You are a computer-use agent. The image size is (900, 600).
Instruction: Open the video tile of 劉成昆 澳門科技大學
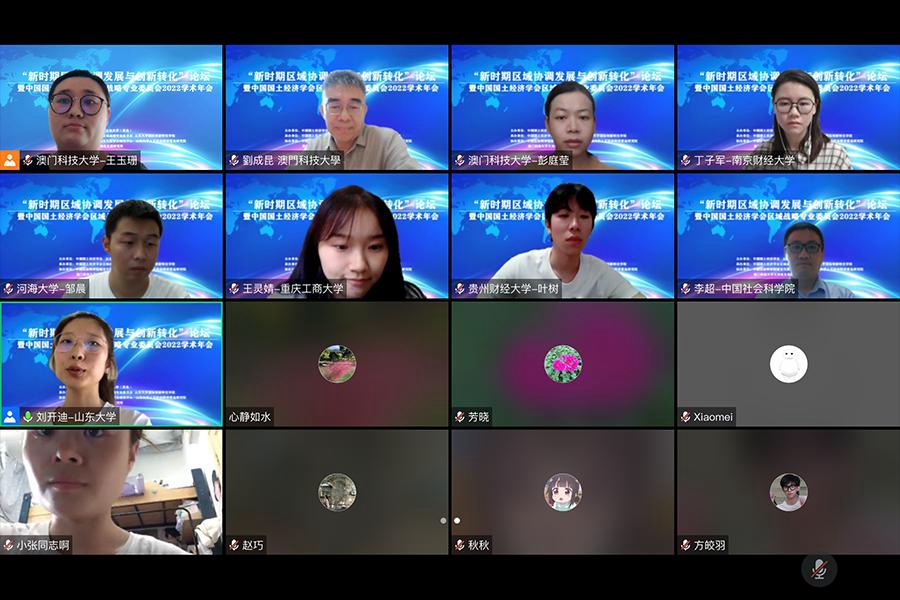(x=337, y=107)
